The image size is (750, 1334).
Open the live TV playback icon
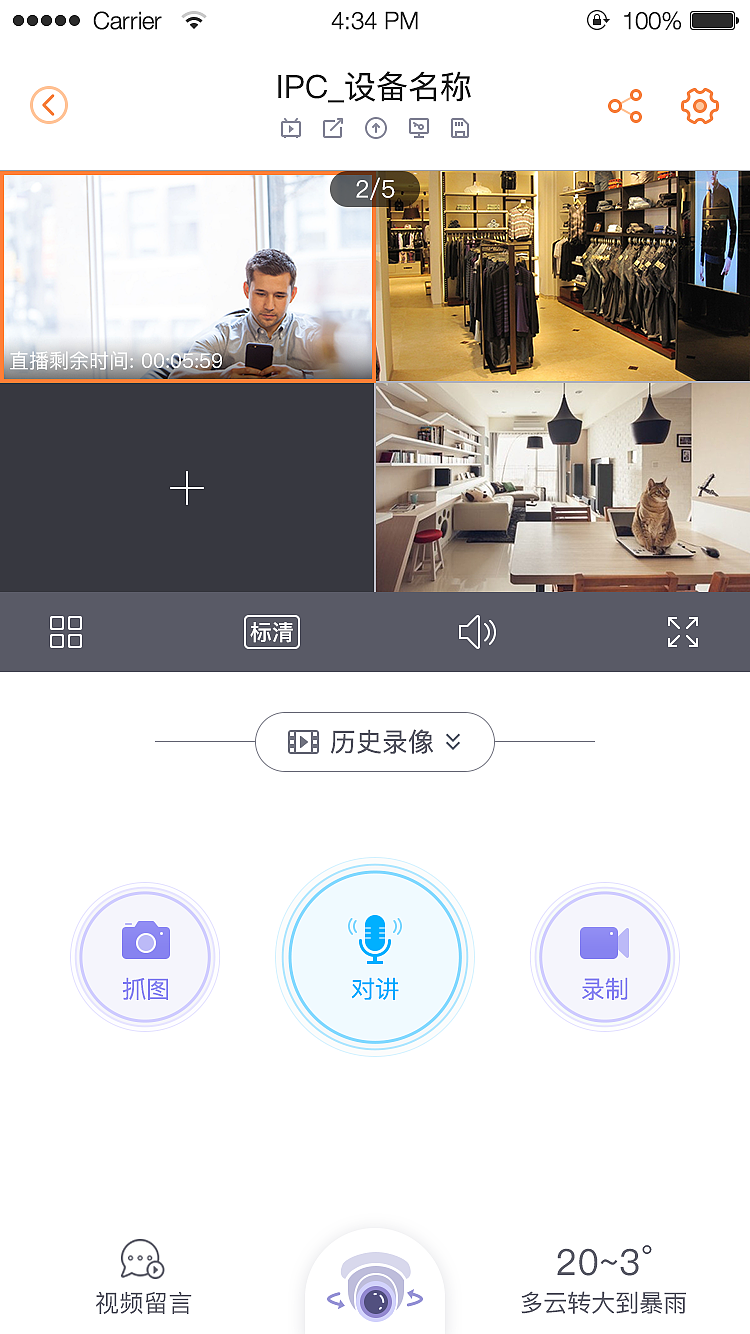tap(291, 128)
